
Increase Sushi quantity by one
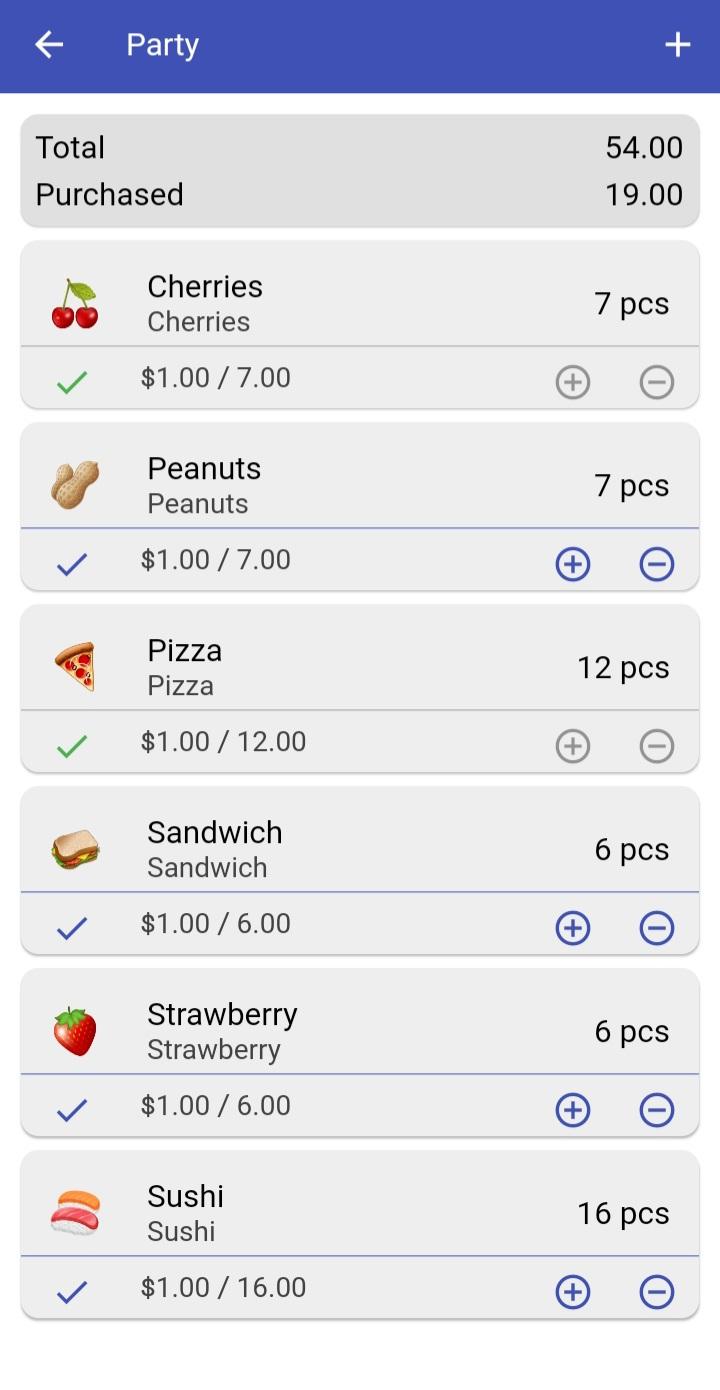pos(573,1292)
